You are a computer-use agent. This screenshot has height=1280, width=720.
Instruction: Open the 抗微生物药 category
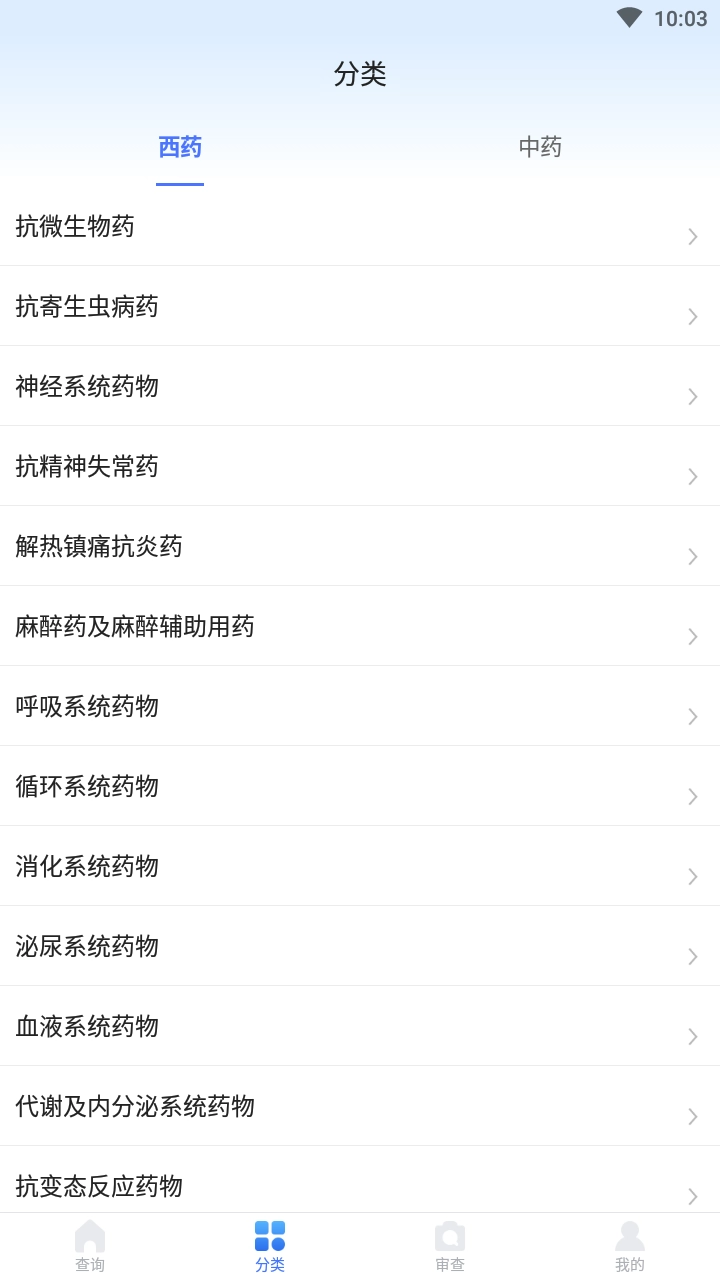[360, 227]
